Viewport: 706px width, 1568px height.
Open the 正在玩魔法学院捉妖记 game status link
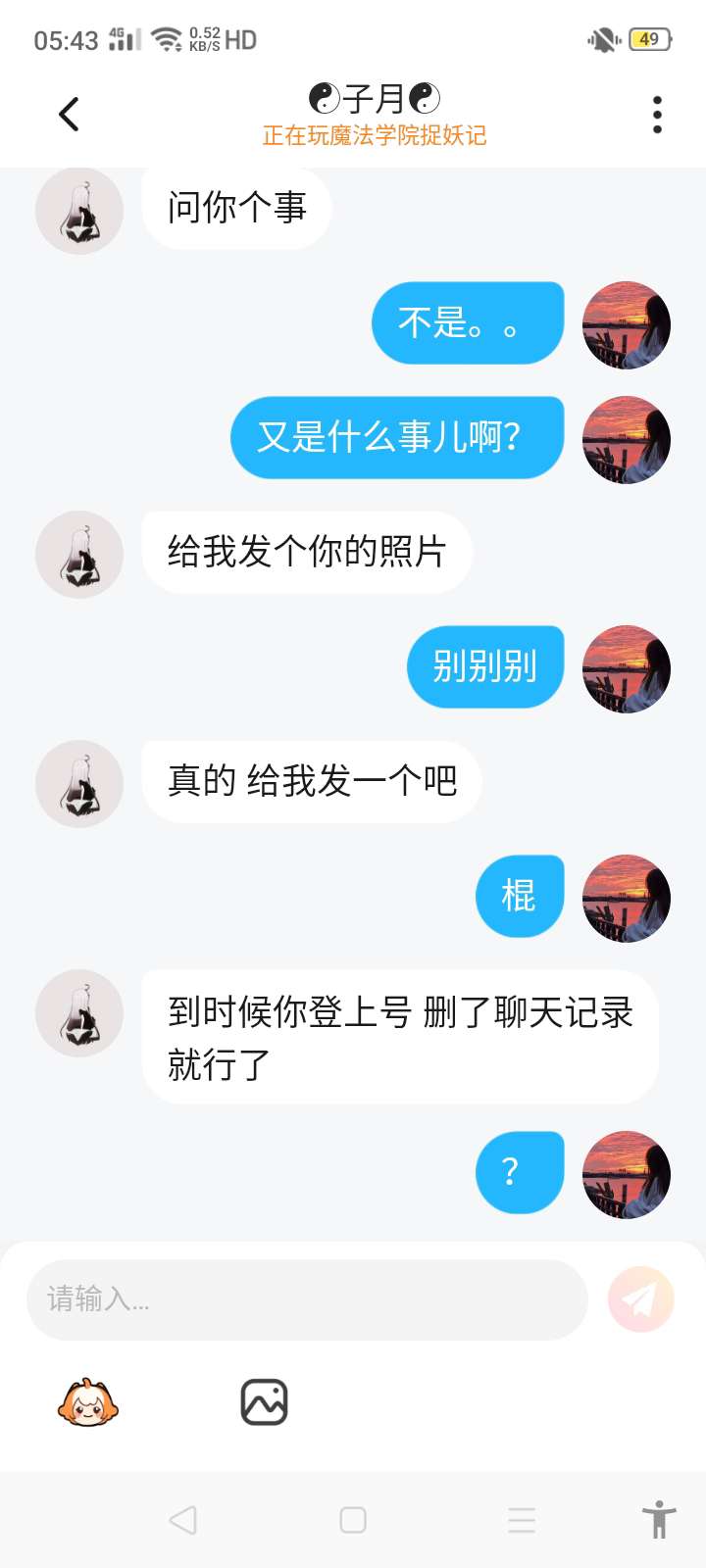click(x=374, y=135)
